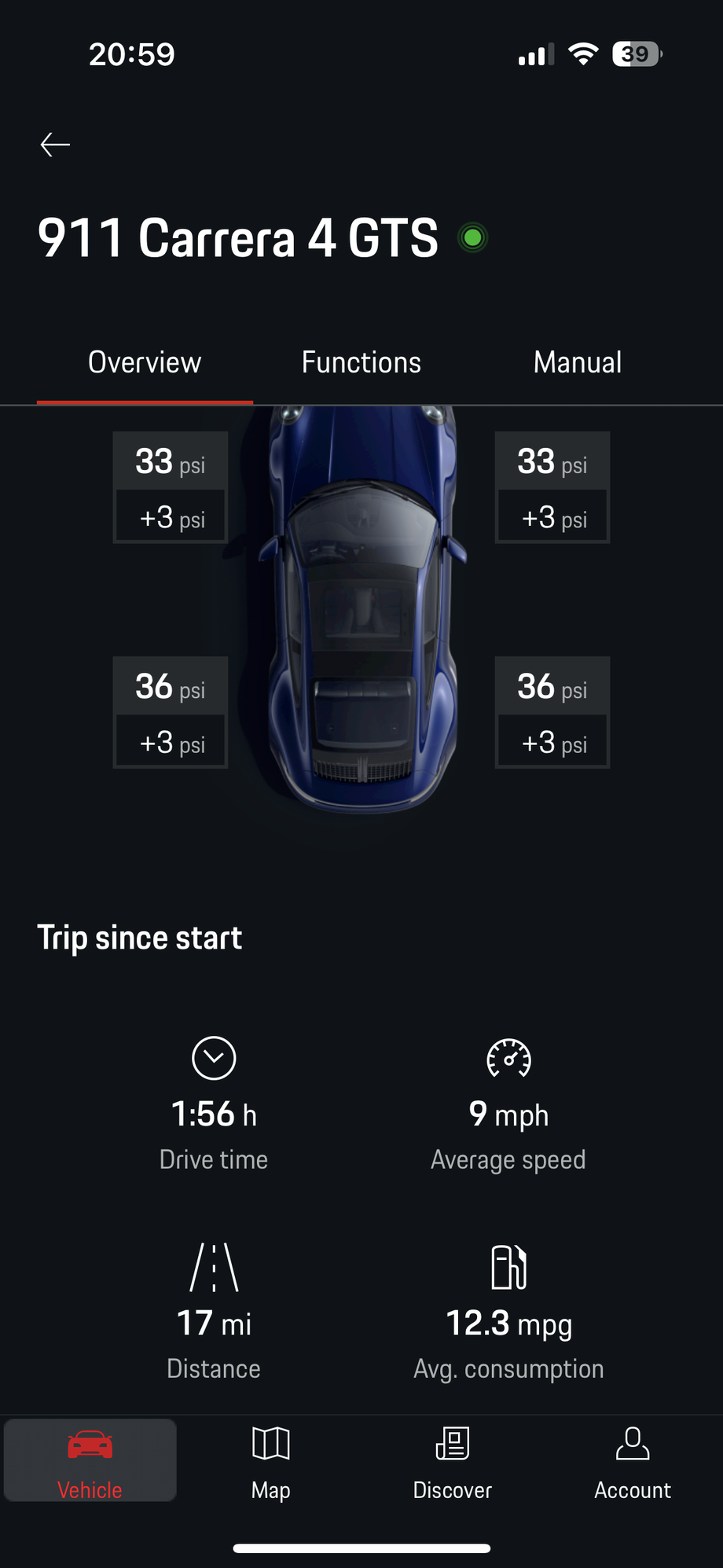Go back using the arrow icon
The width and height of the screenshot is (723, 1568).
pos(55,145)
